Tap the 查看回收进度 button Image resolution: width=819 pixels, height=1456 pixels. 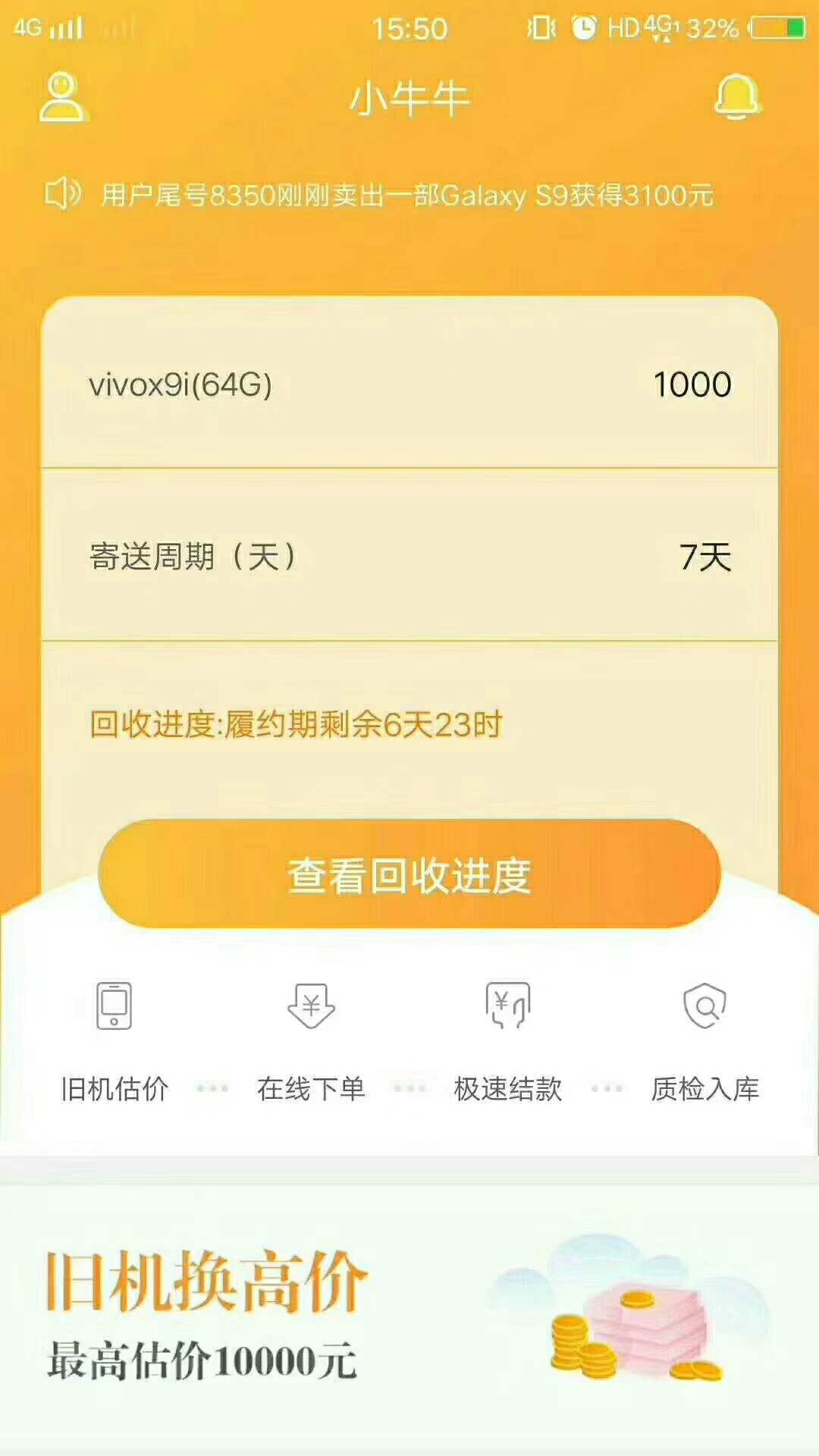(409, 874)
